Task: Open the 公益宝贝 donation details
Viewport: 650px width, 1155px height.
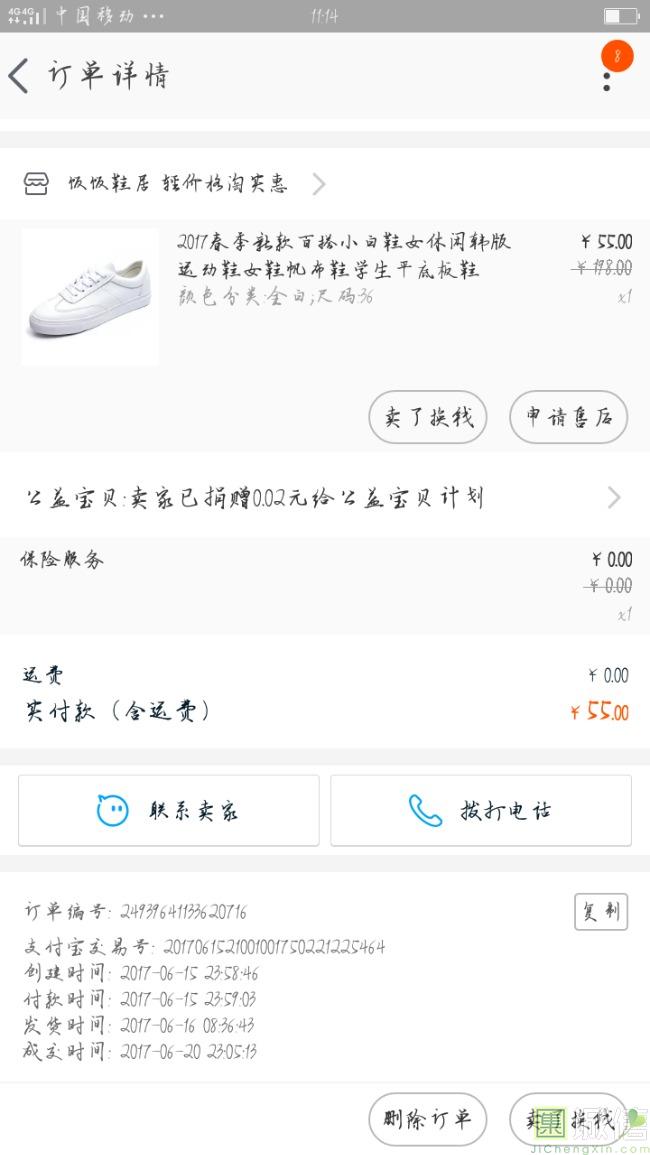Action: pyautogui.click(x=320, y=498)
